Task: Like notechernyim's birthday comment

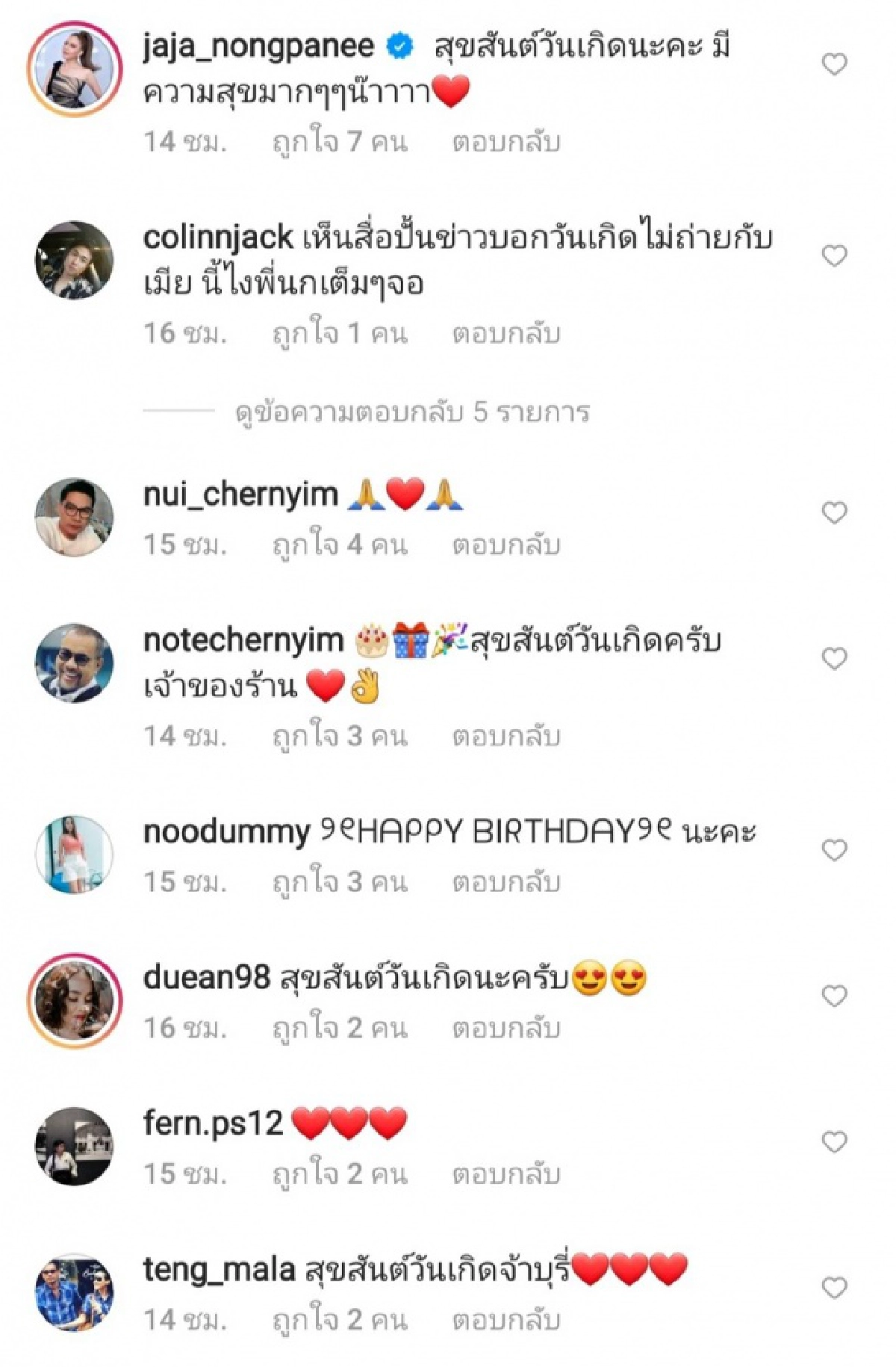Action: [x=834, y=659]
